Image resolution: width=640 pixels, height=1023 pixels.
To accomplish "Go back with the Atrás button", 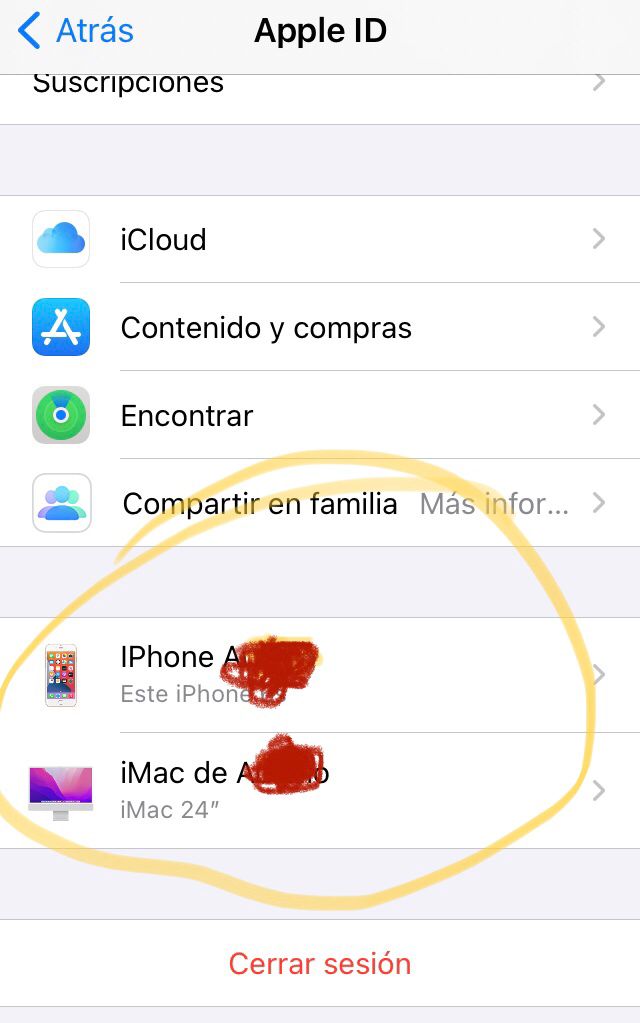I will tap(76, 31).
